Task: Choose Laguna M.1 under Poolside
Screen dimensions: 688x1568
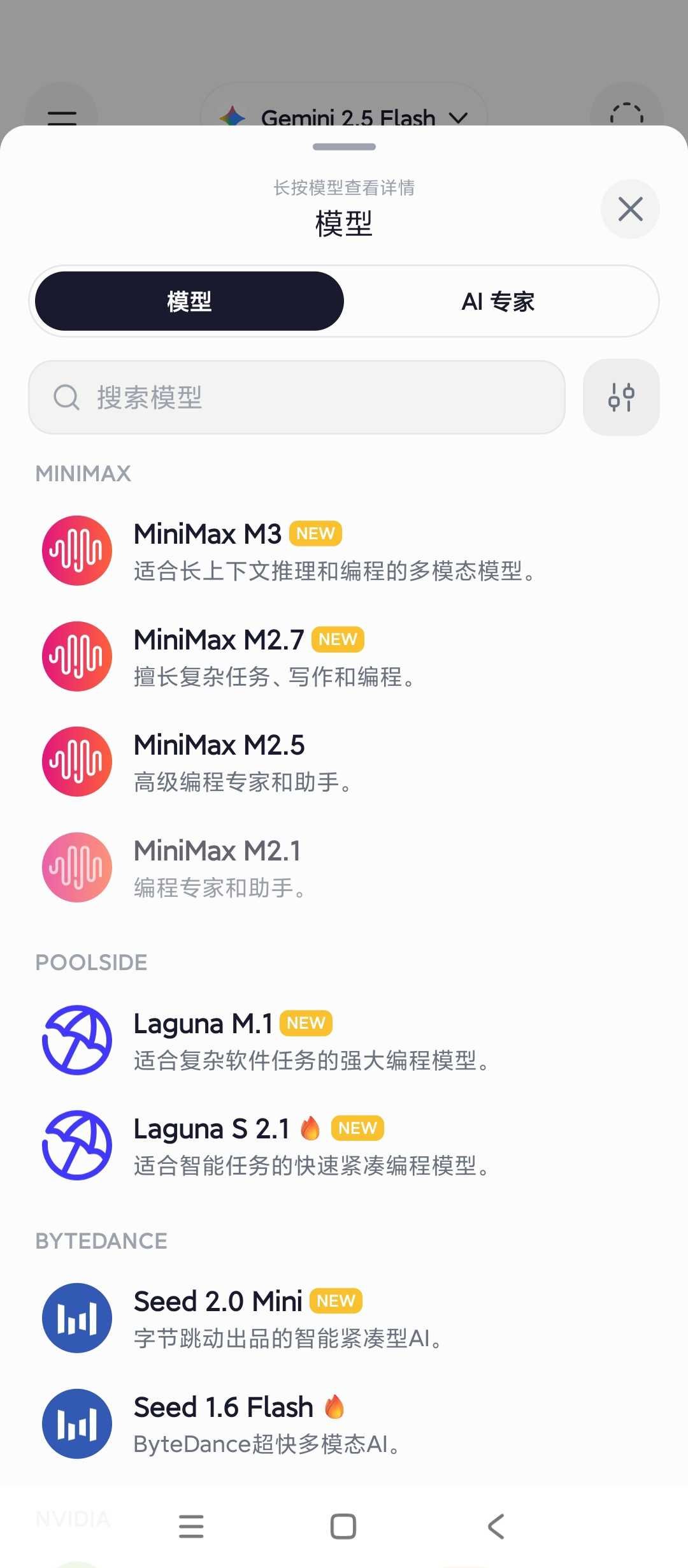Action: [344, 1040]
